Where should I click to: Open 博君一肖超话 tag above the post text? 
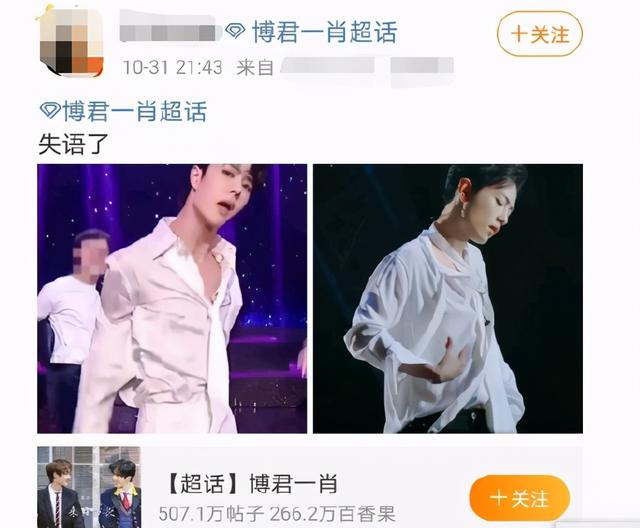point(124,110)
